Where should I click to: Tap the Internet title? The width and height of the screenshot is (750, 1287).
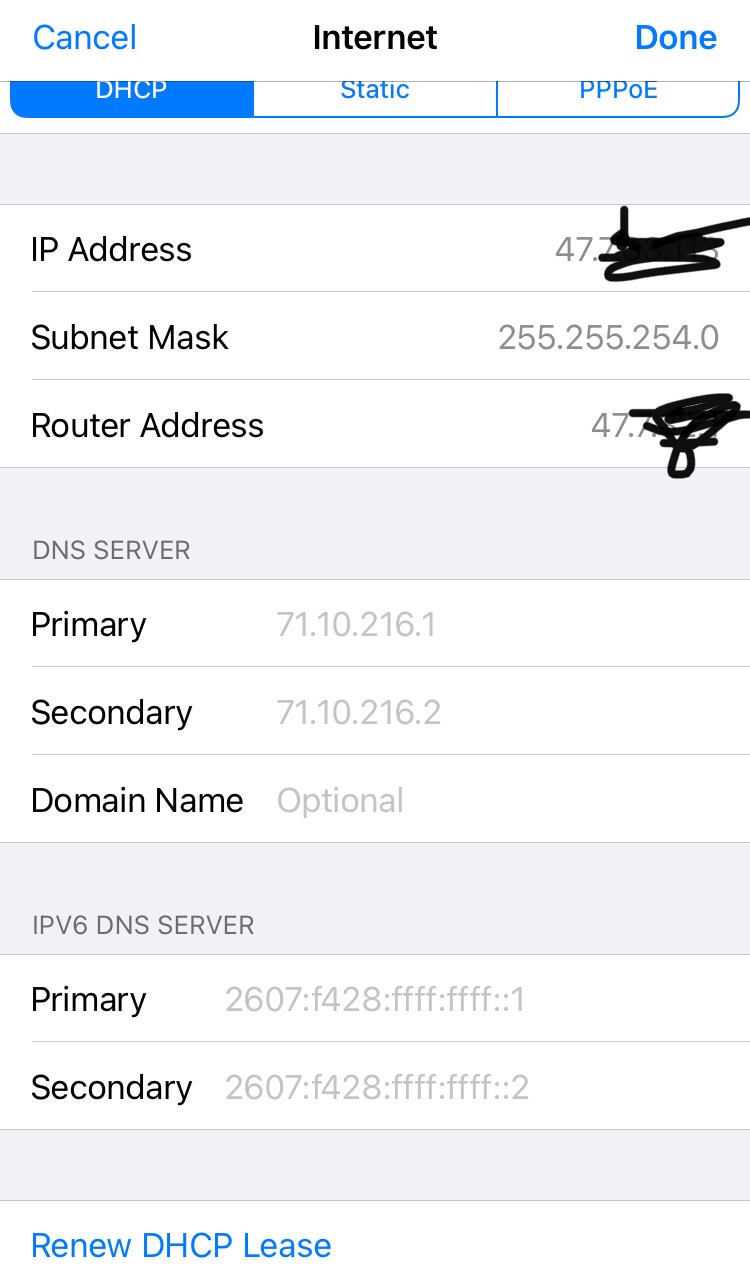tap(375, 37)
